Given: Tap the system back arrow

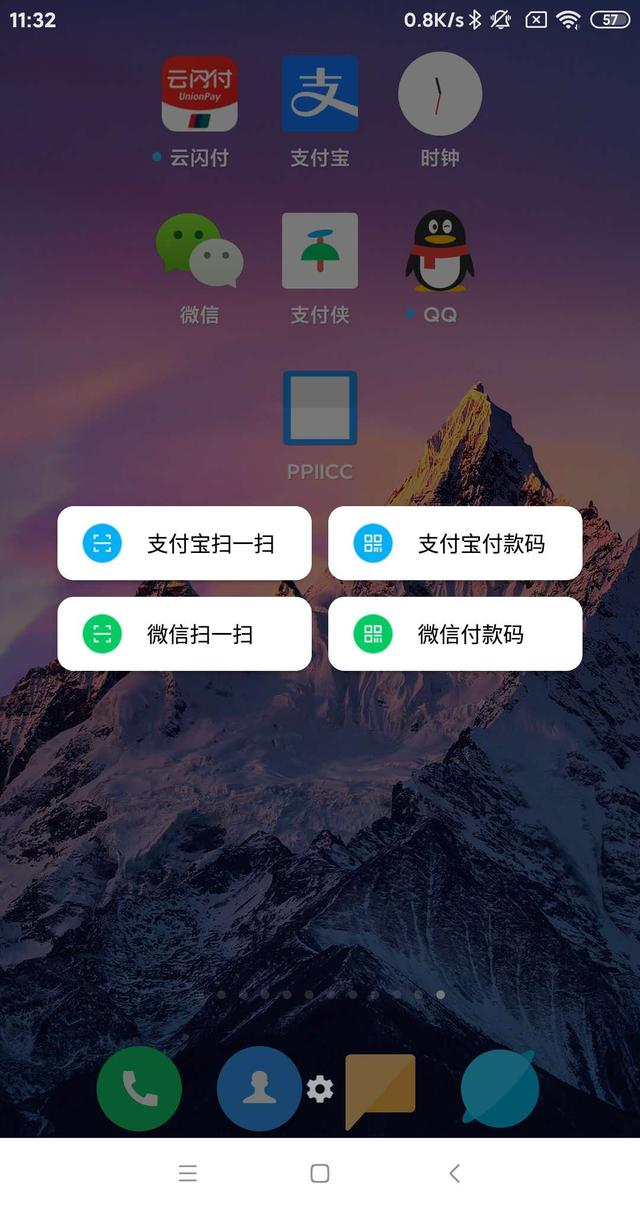Looking at the screenshot, I should click(454, 1174).
